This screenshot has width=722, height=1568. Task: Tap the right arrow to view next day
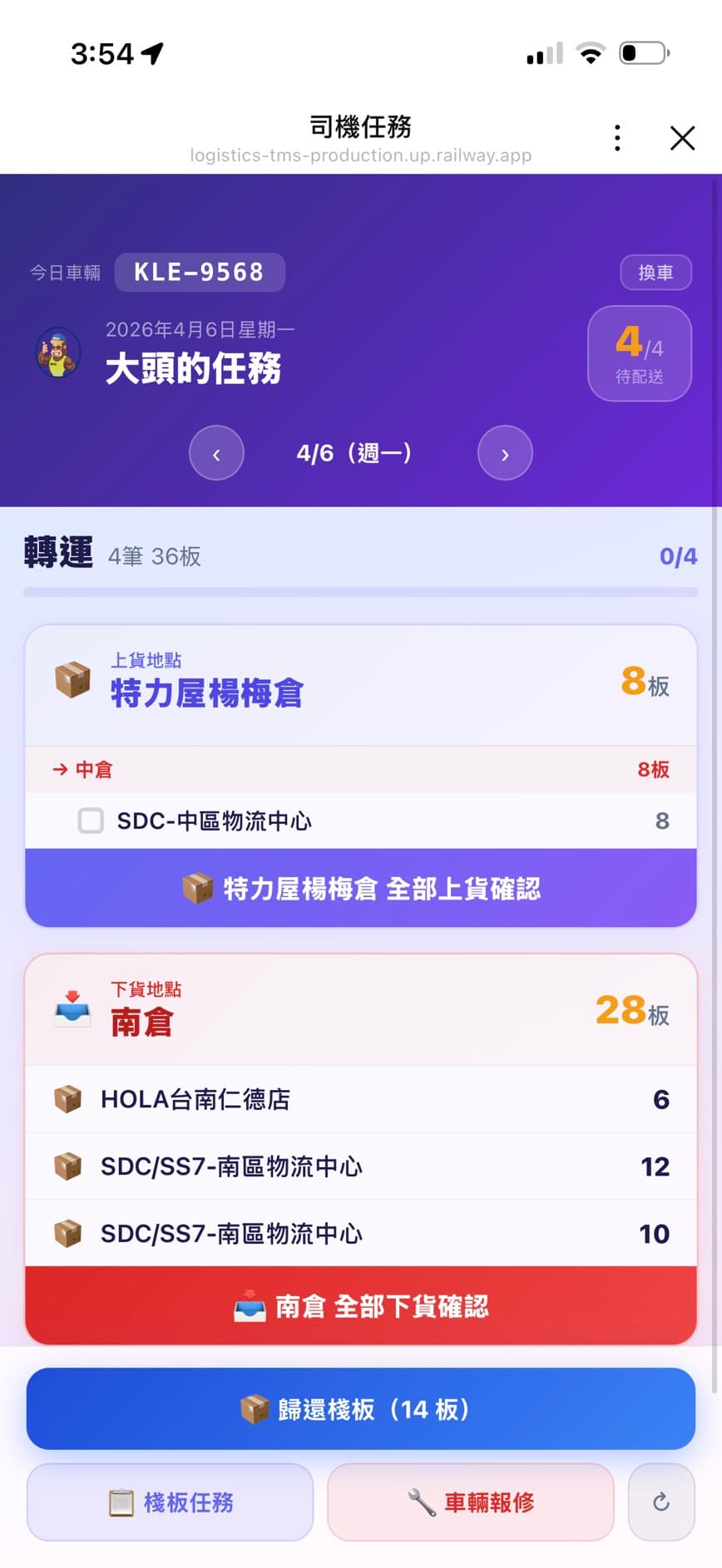coord(505,453)
